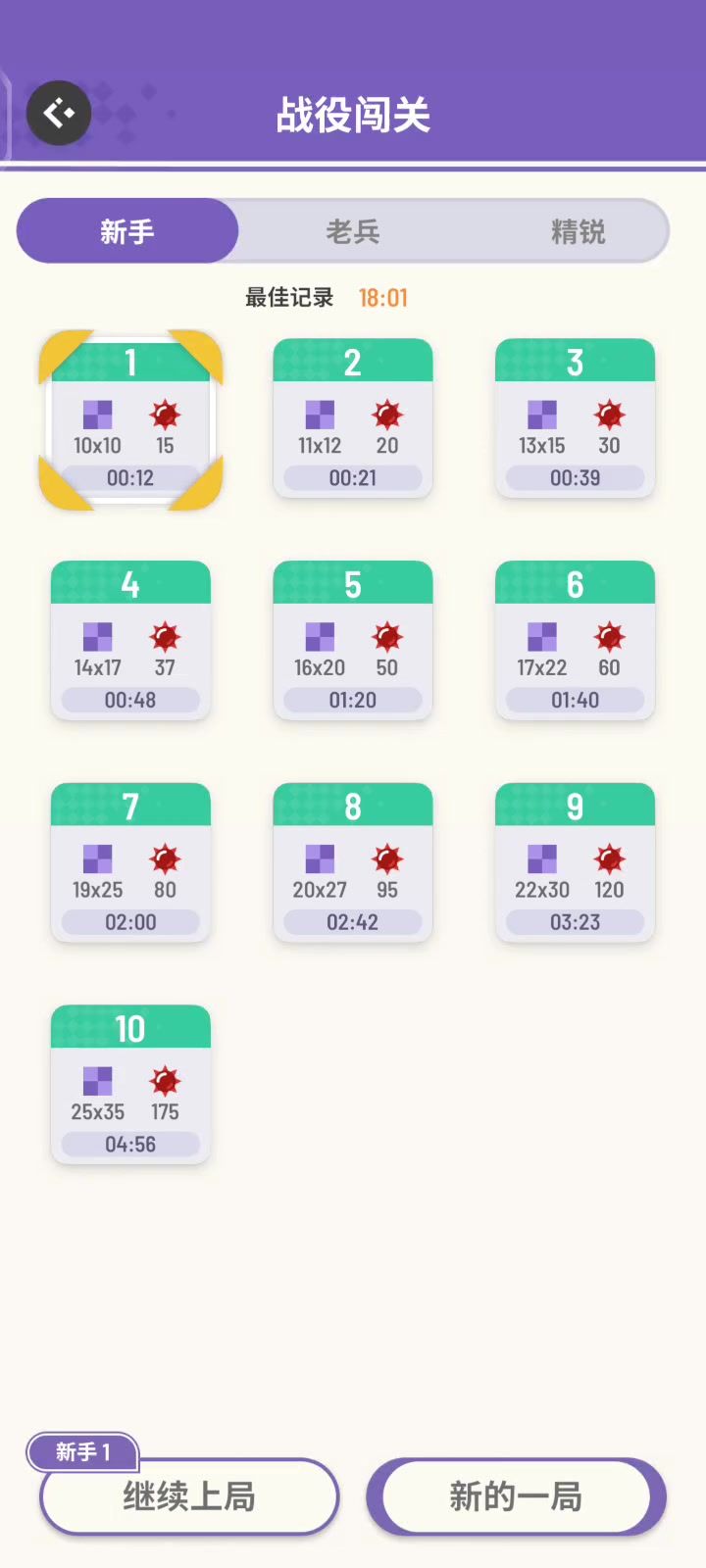
Task: Open level 10 with 25x35 grid
Action: (130, 1085)
